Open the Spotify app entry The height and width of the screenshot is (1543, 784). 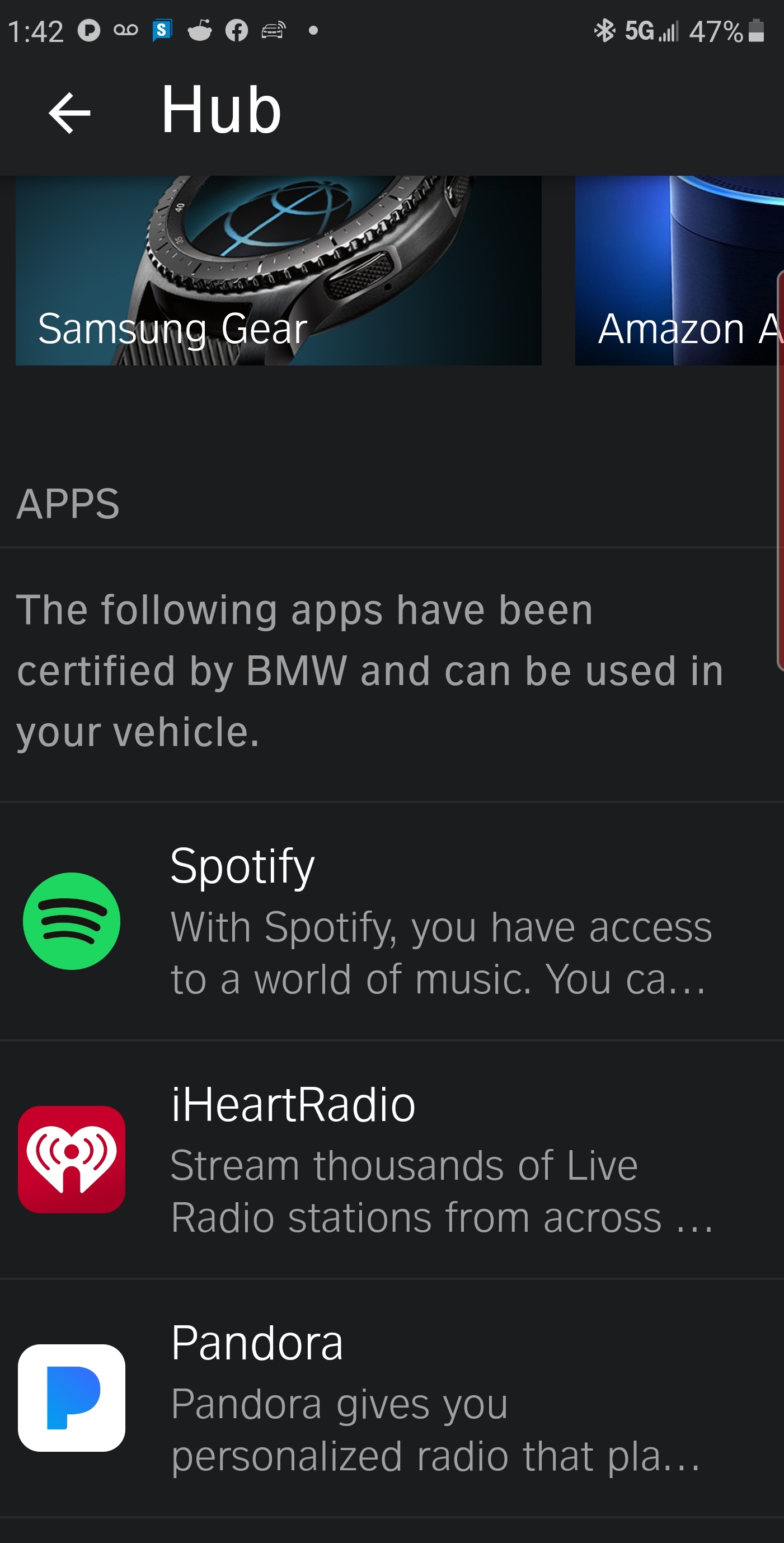[392, 921]
